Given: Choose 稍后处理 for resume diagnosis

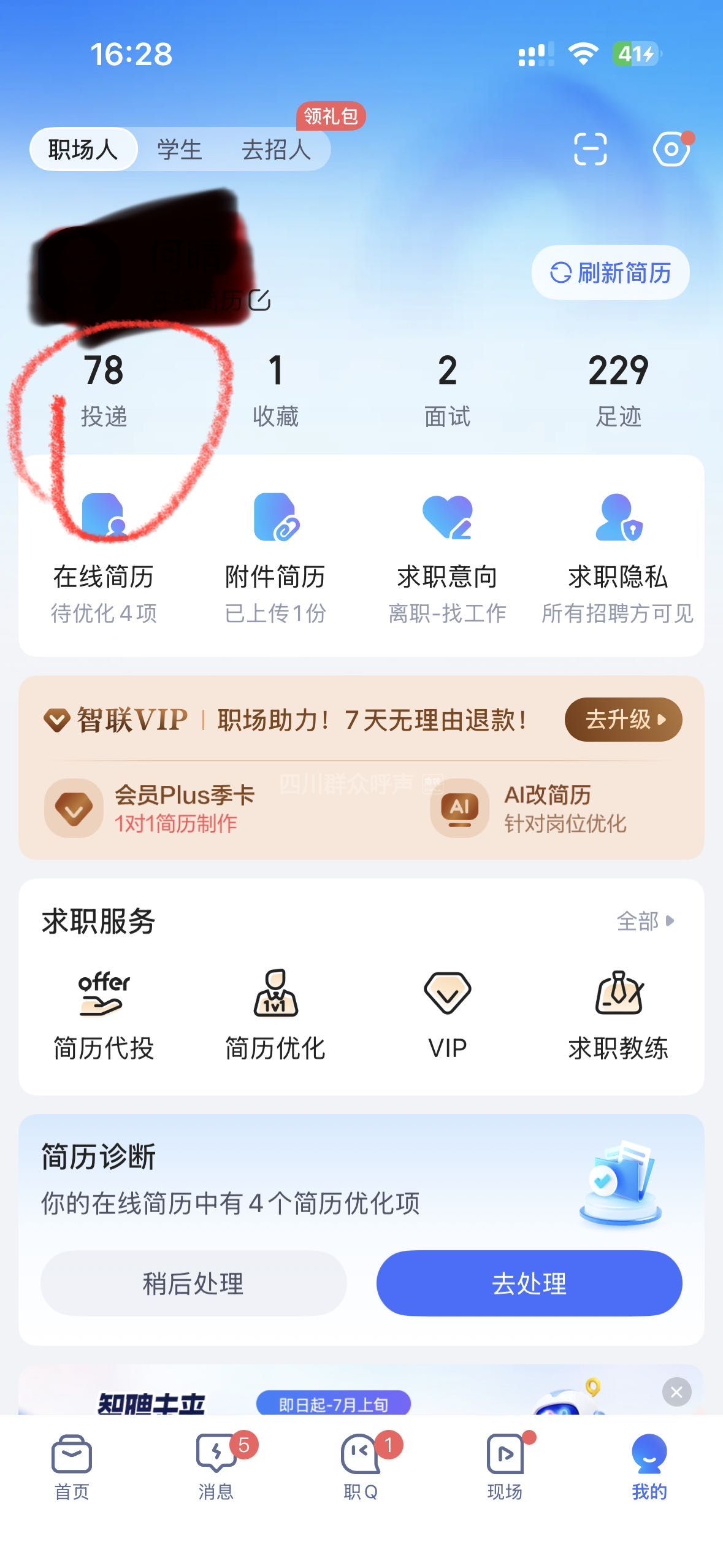Looking at the screenshot, I should pos(194,1283).
